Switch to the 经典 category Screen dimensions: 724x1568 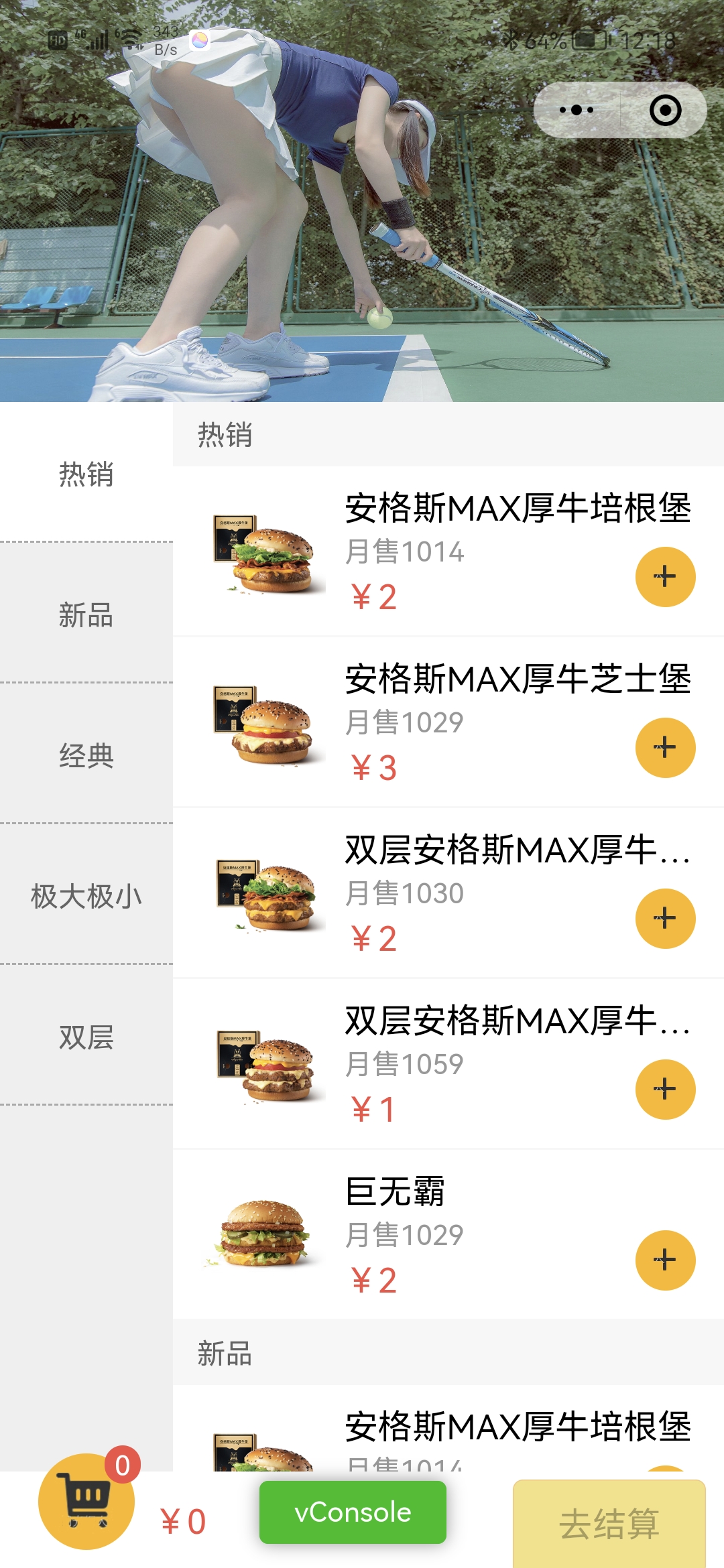point(87,757)
